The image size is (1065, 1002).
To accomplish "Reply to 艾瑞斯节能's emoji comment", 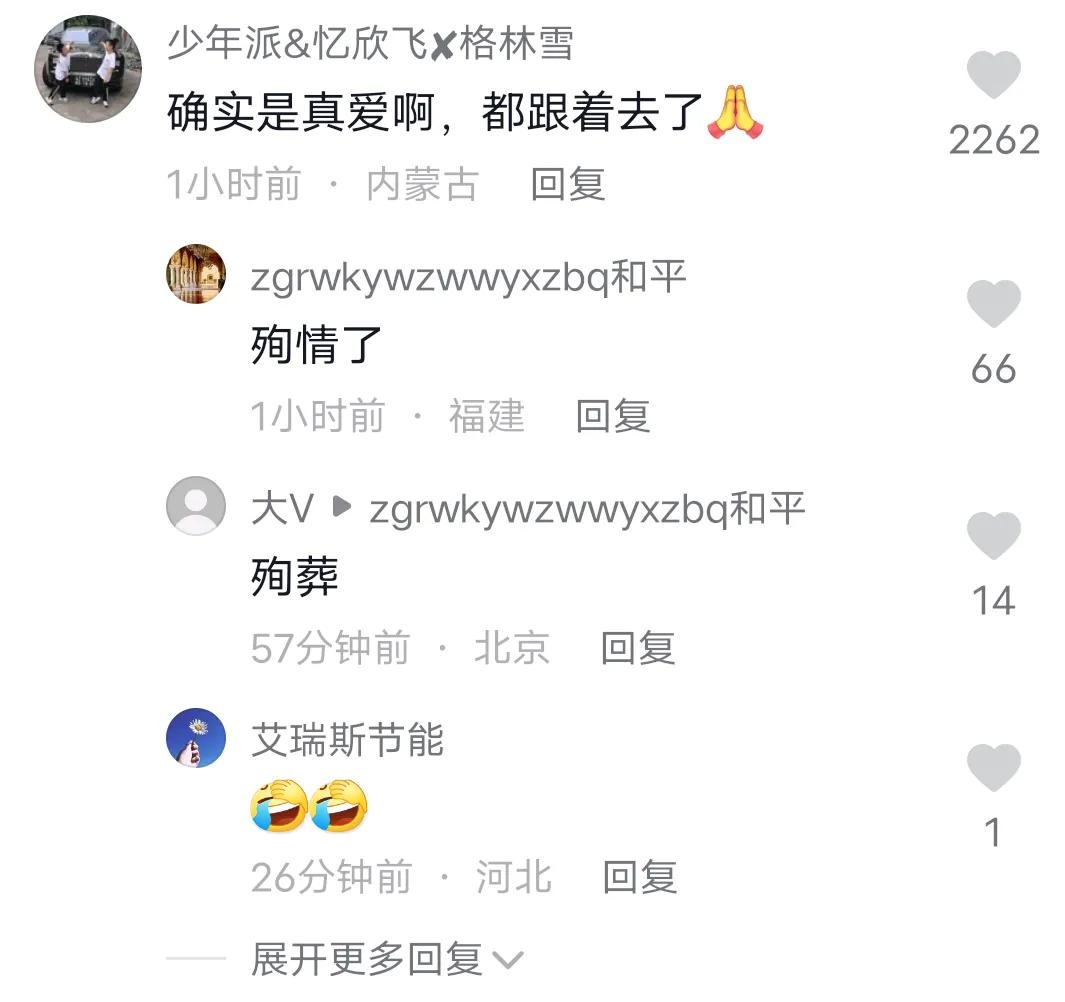I will coord(640,878).
